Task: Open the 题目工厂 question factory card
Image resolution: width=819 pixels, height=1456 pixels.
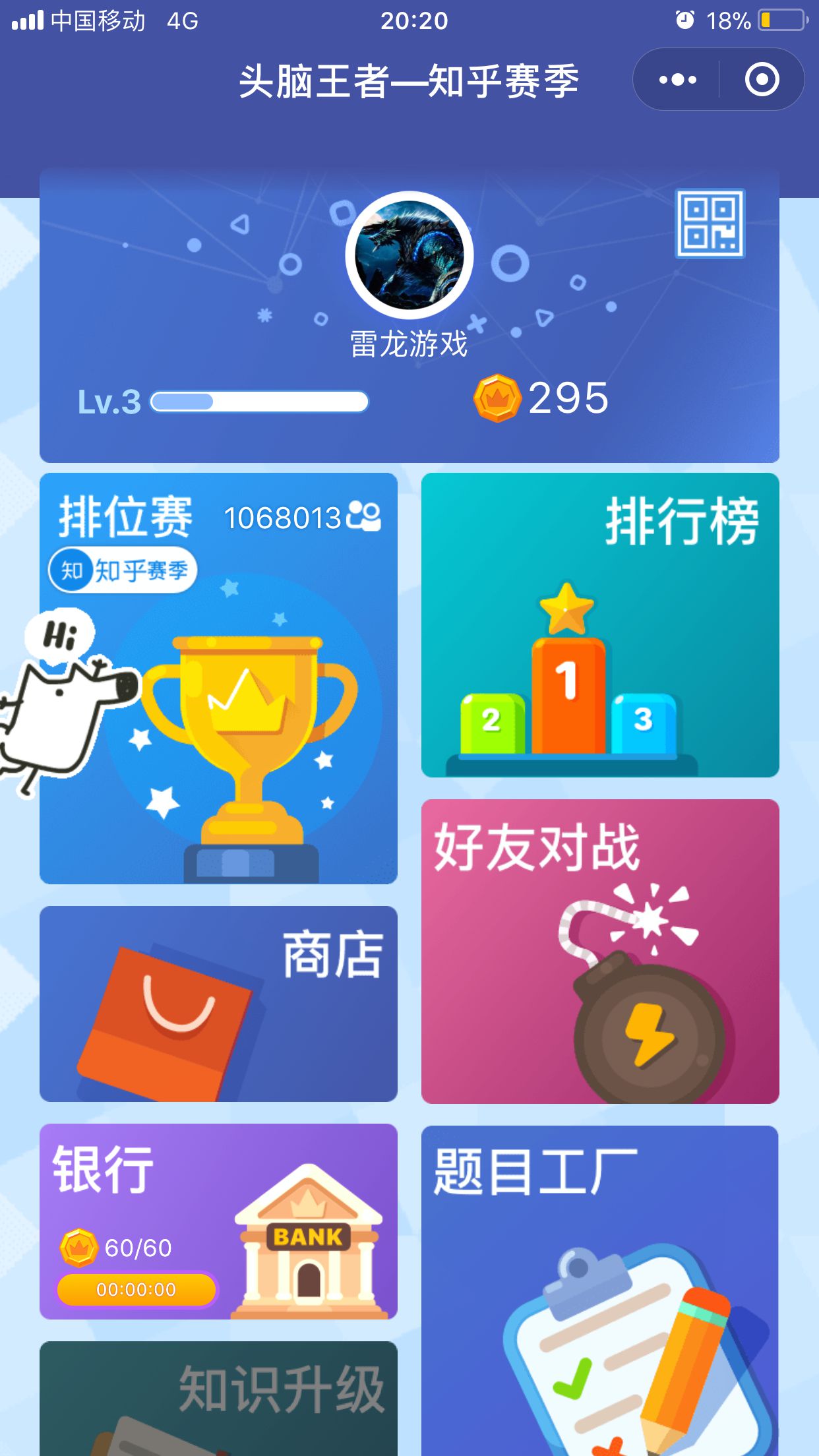Action: pyautogui.click(x=600, y=1290)
